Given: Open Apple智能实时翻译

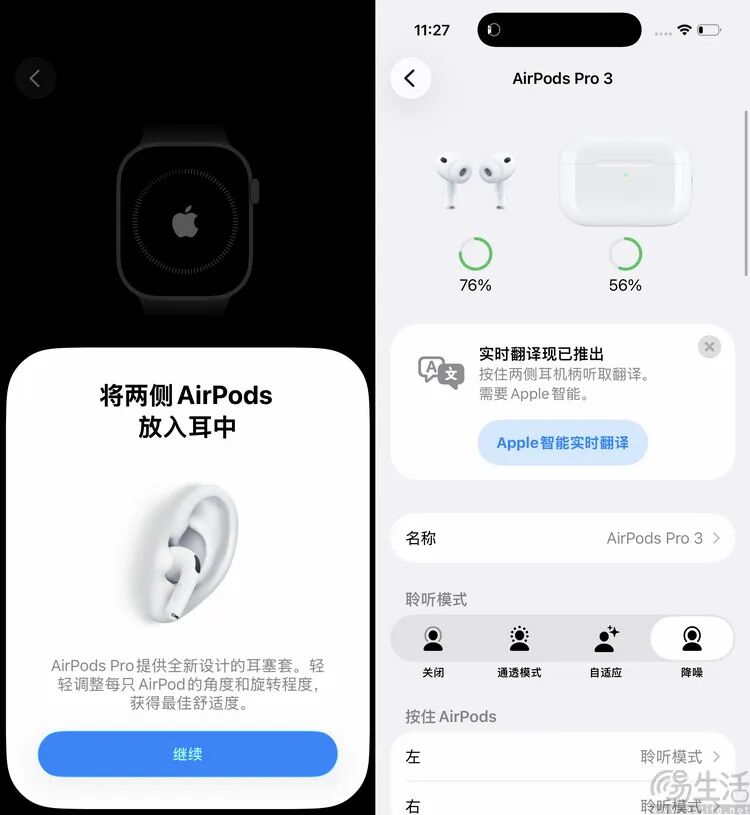Looking at the screenshot, I should 563,442.
